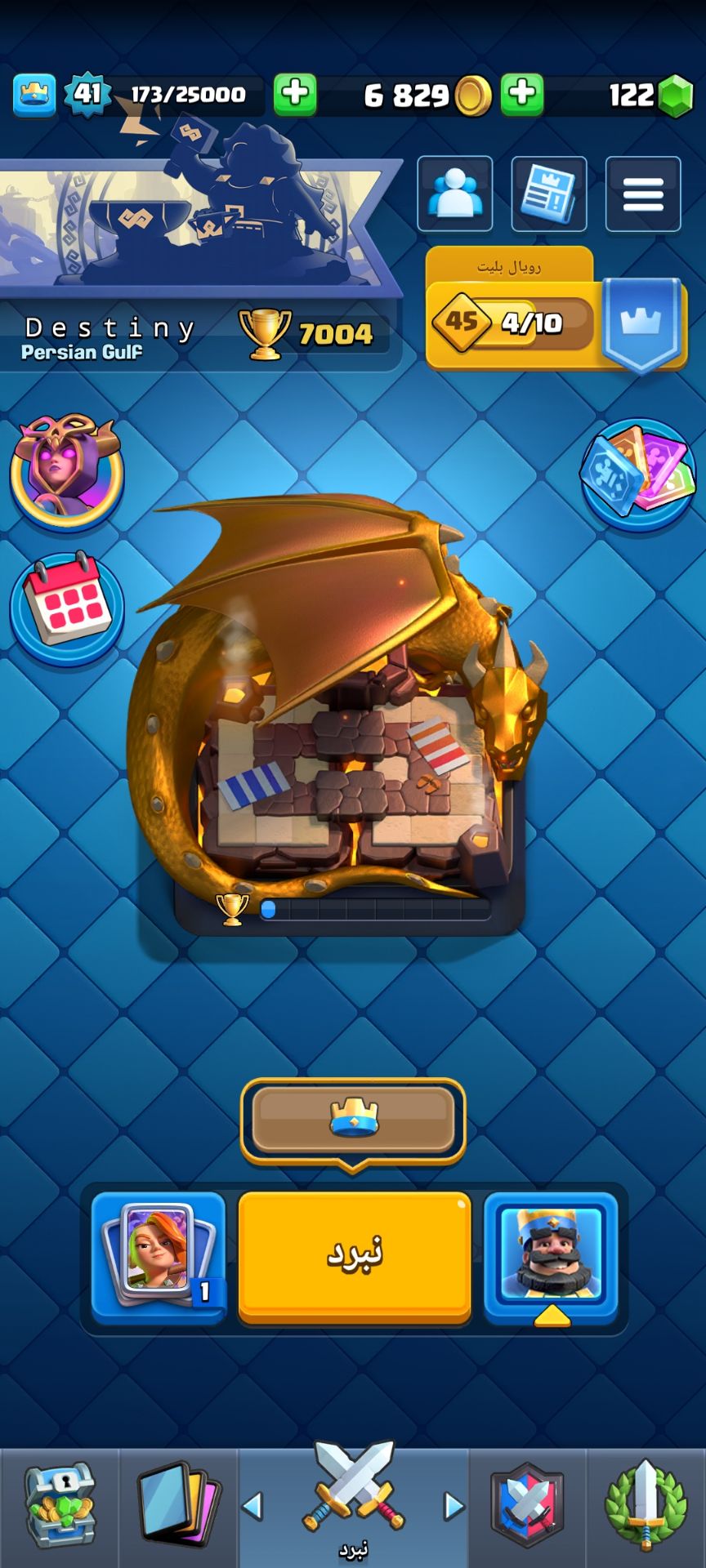Open the hamburger menu

(643, 194)
